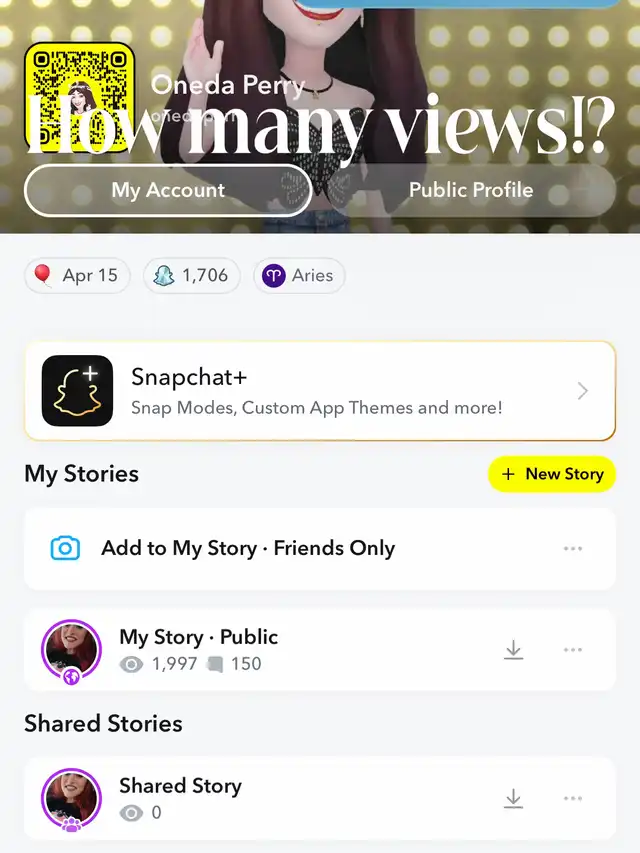Switch to the My Account tab
Screen dimensions: 640x853
(x=168, y=190)
